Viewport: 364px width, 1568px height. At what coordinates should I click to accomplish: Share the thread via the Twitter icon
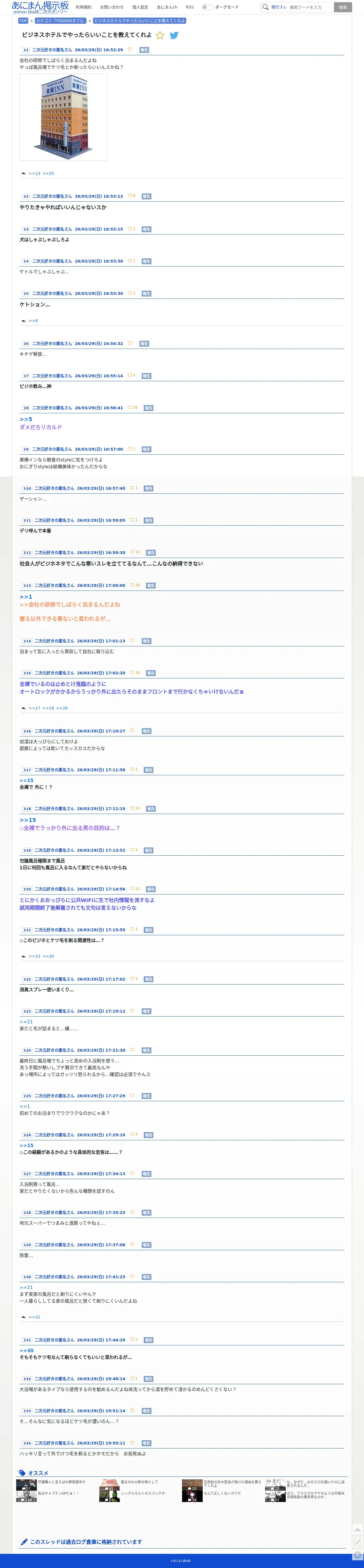coord(174,35)
